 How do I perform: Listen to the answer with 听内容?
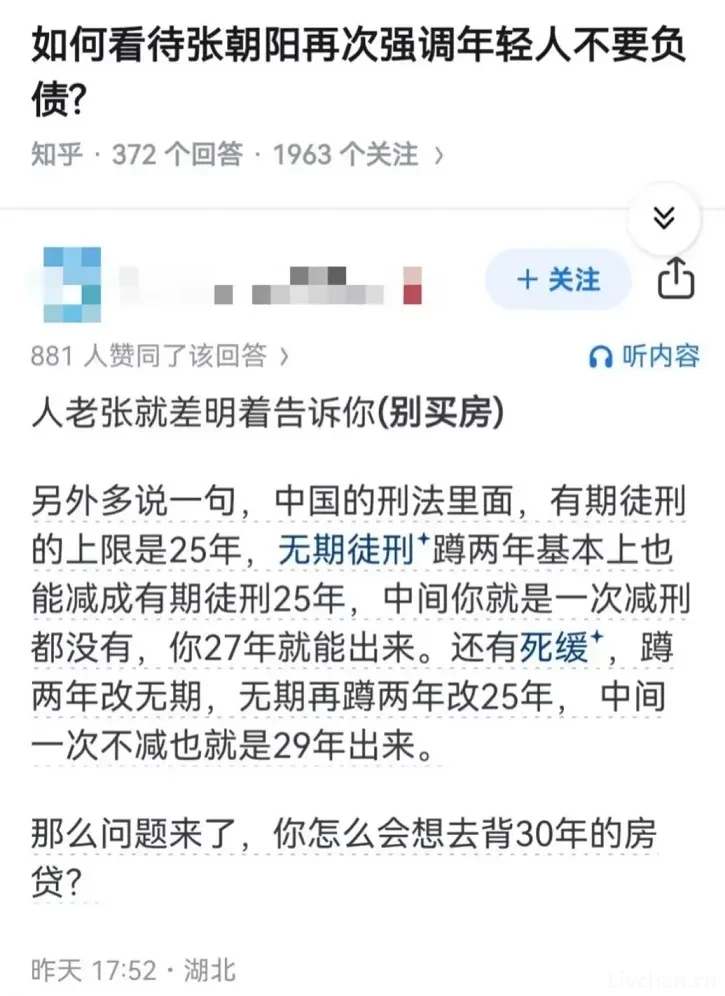pyautogui.click(x=644, y=356)
